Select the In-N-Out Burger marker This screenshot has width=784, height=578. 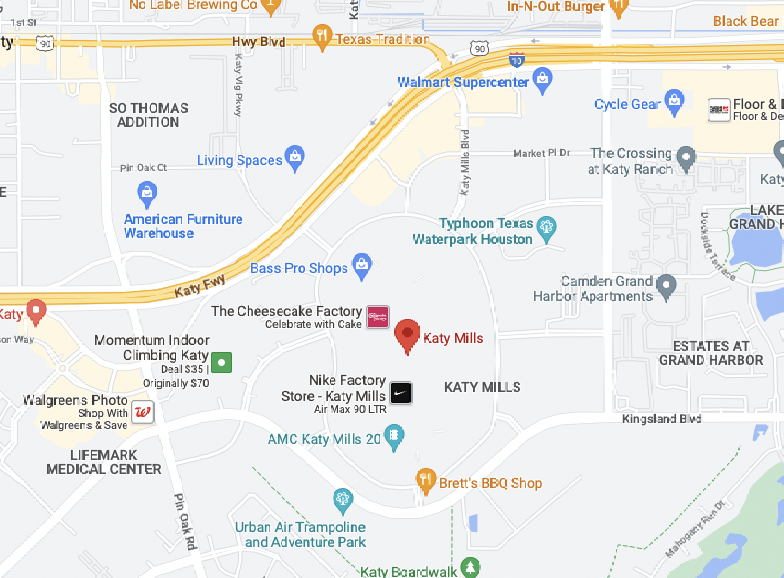click(x=618, y=8)
